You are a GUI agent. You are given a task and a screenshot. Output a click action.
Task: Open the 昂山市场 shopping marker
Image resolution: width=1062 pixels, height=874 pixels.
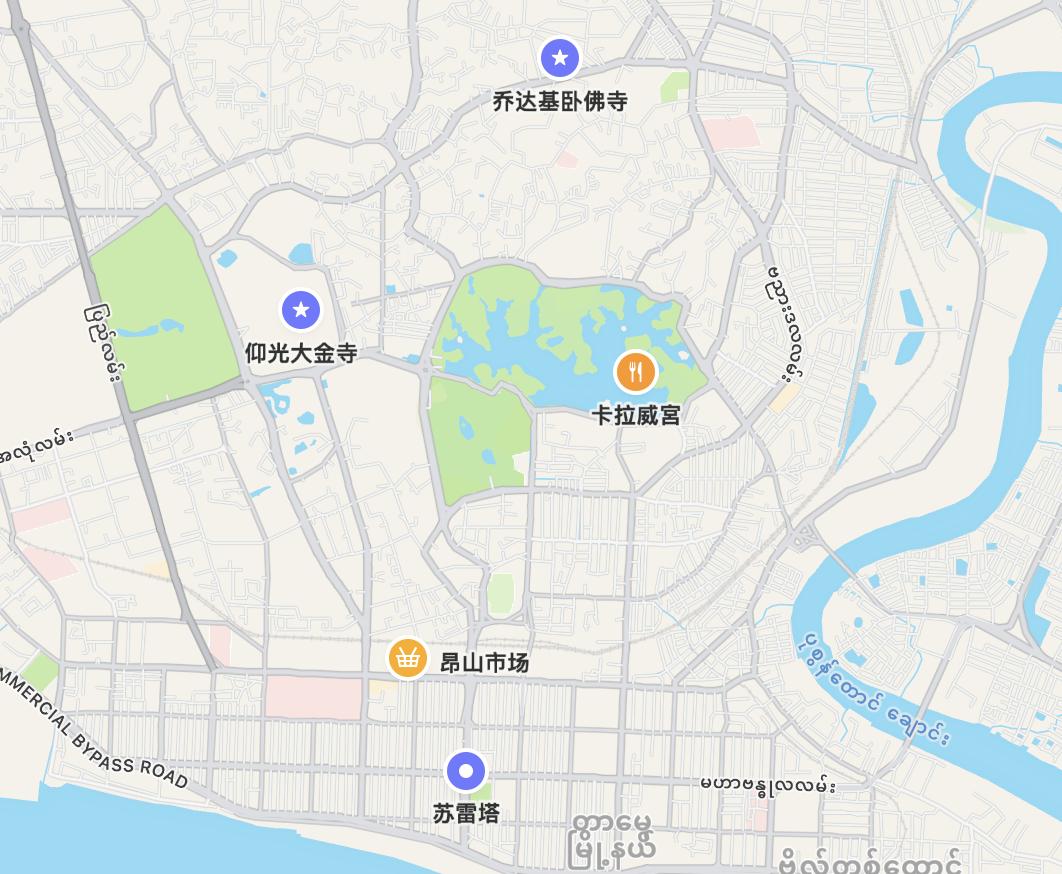click(407, 659)
